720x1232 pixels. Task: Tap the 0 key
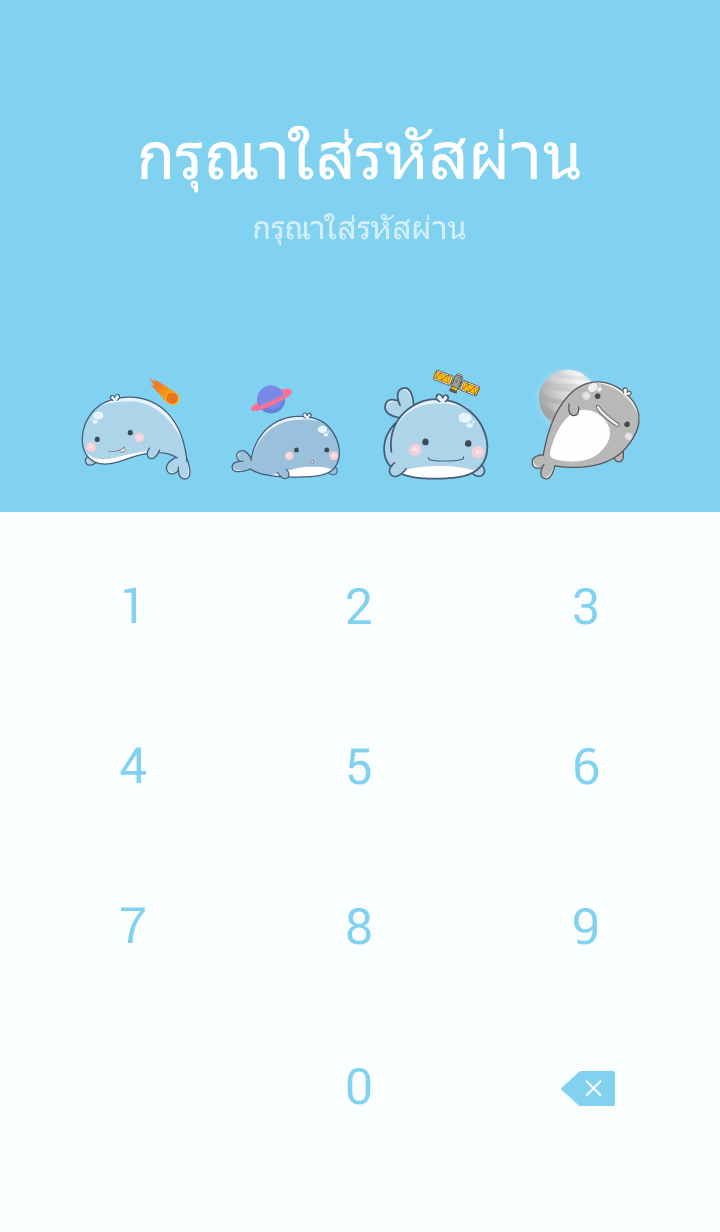pos(359,1087)
